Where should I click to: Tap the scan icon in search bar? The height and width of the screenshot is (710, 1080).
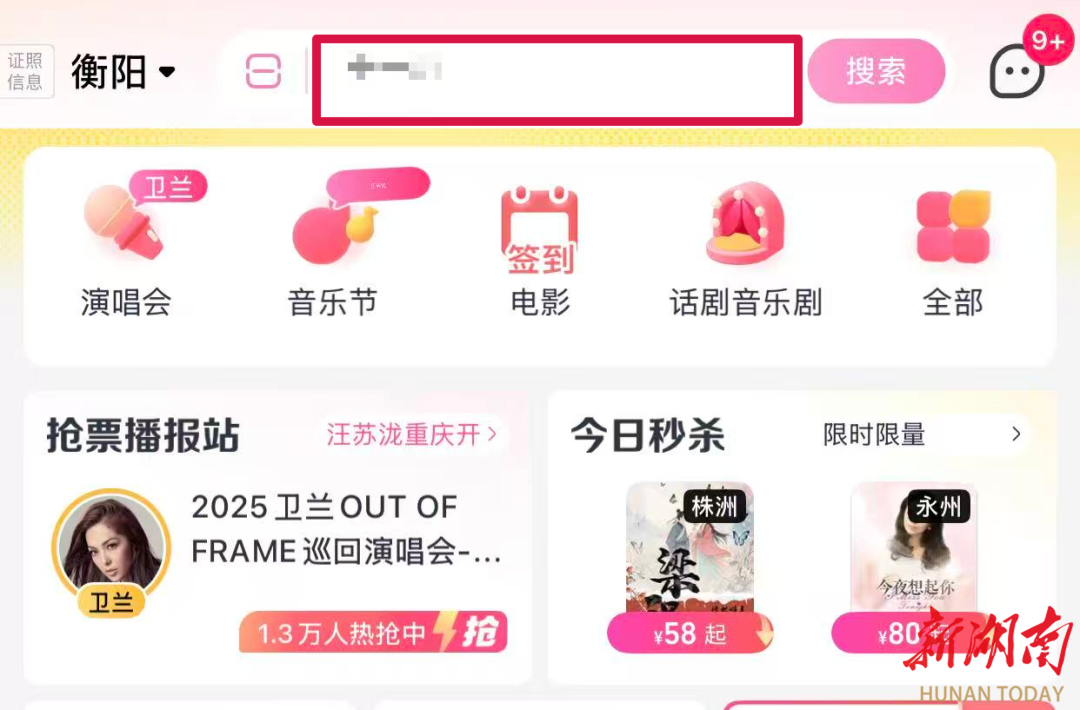point(264,72)
